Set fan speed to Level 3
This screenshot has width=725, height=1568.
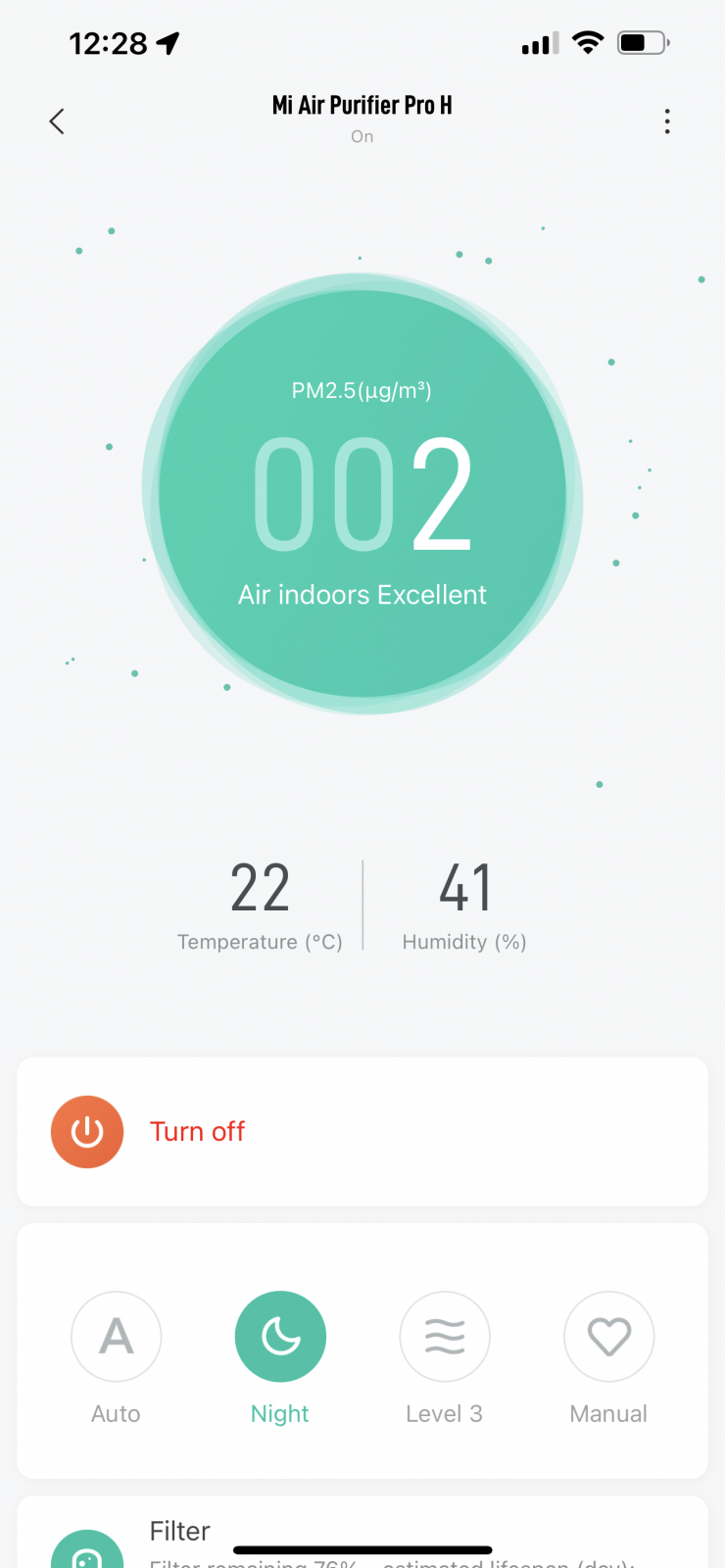[445, 1337]
